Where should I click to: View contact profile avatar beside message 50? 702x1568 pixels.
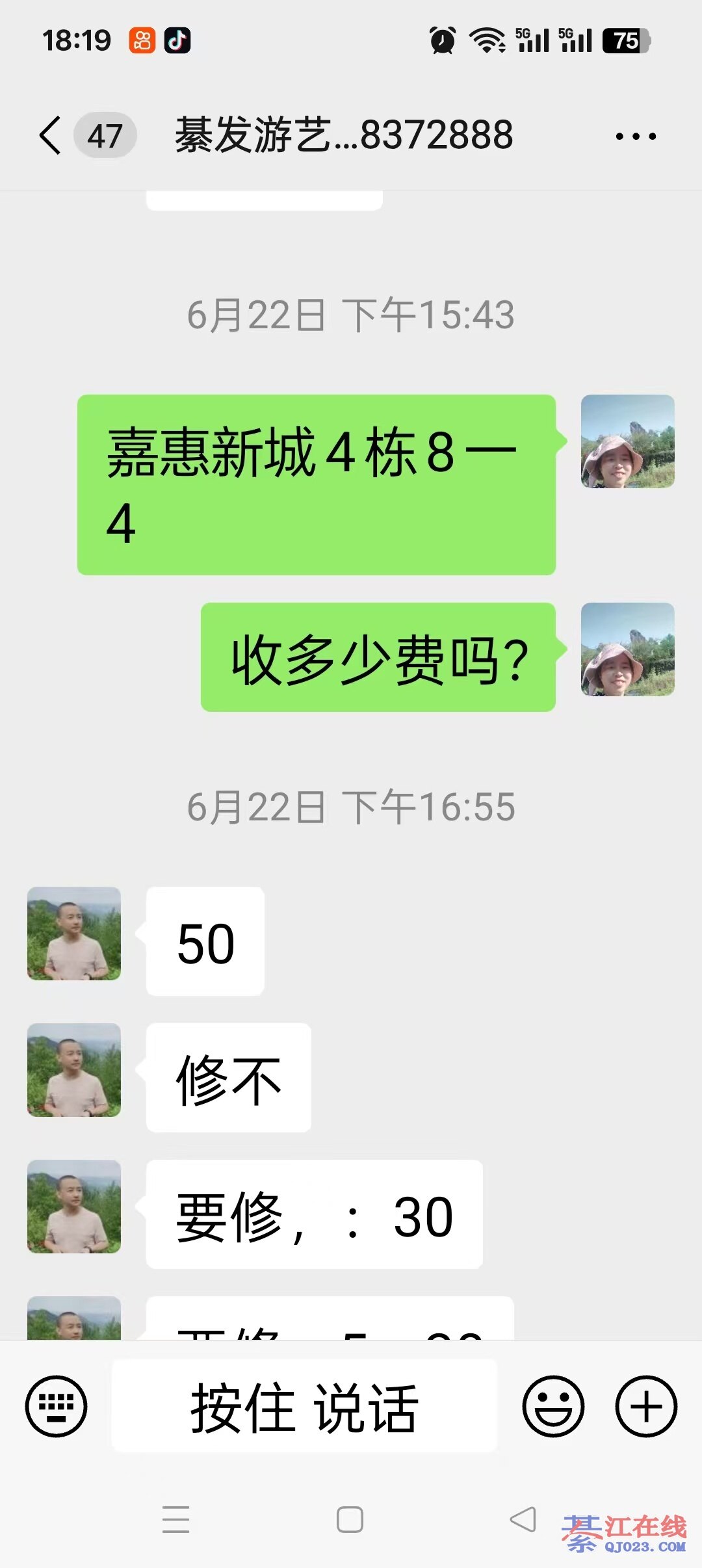74,934
